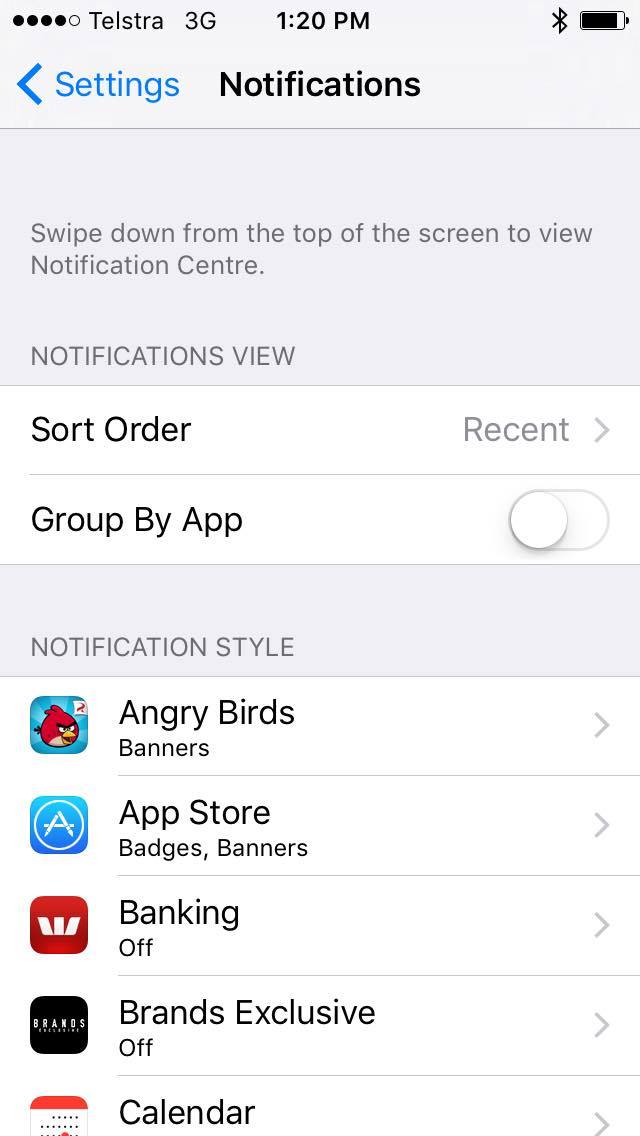The height and width of the screenshot is (1136, 640).
Task: Open App Store notification settings
Action: coord(320,826)
